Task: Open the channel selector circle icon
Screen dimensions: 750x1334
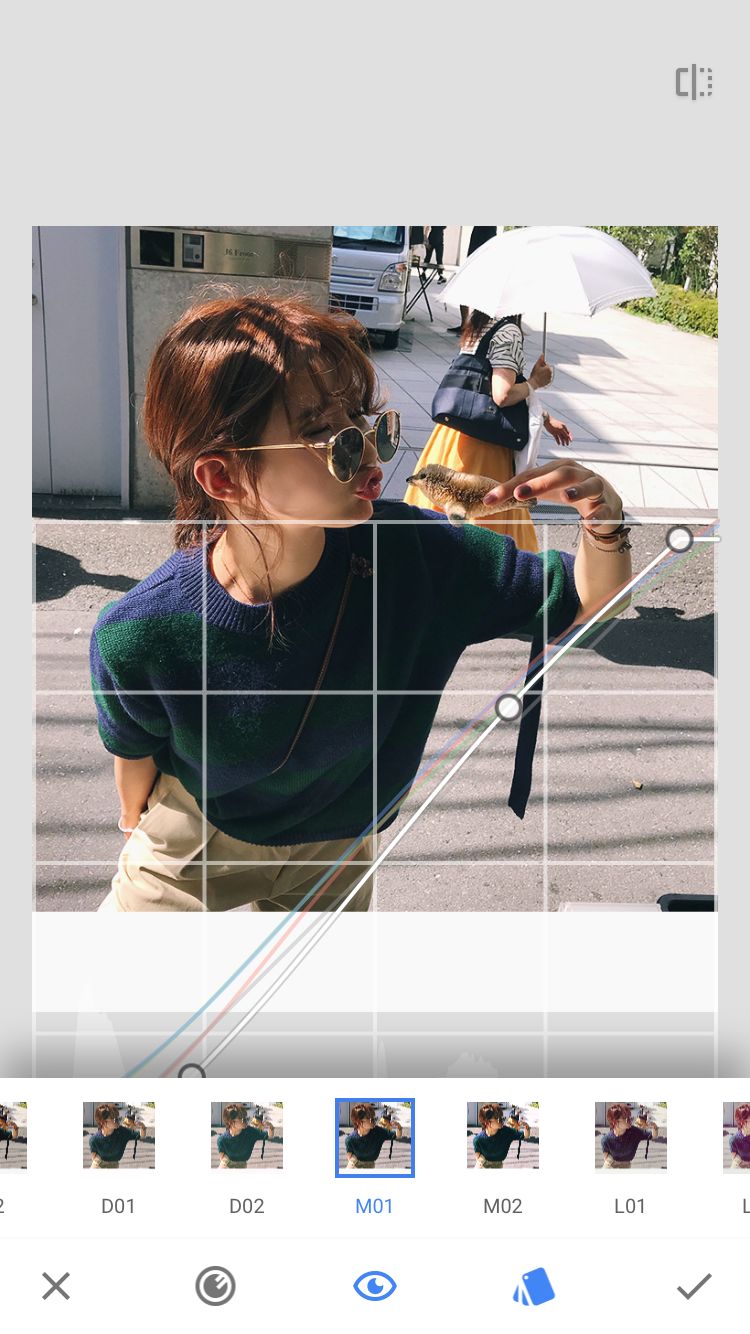Action: (215, 1286)
